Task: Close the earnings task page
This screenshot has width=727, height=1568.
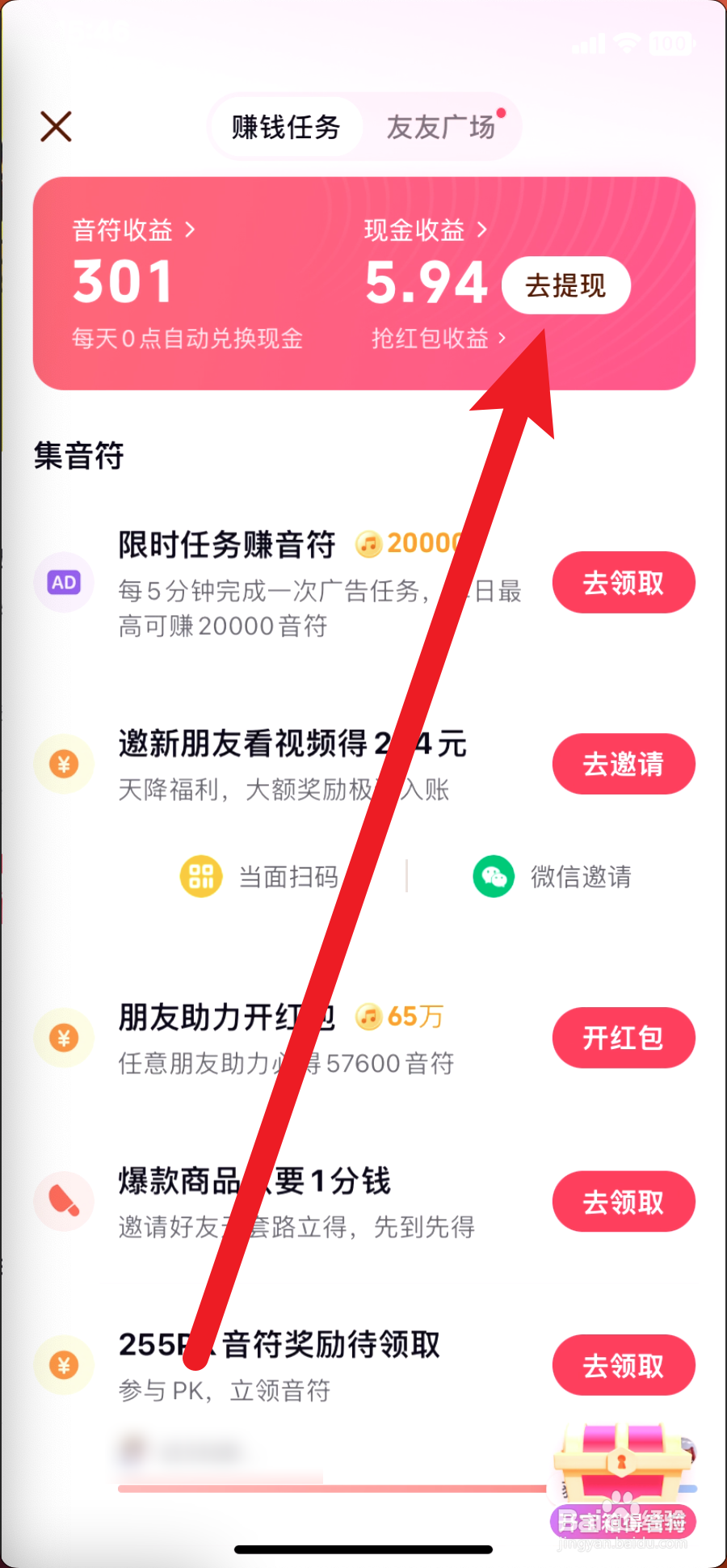Action: pyautogui.click(x=55, y=127)
